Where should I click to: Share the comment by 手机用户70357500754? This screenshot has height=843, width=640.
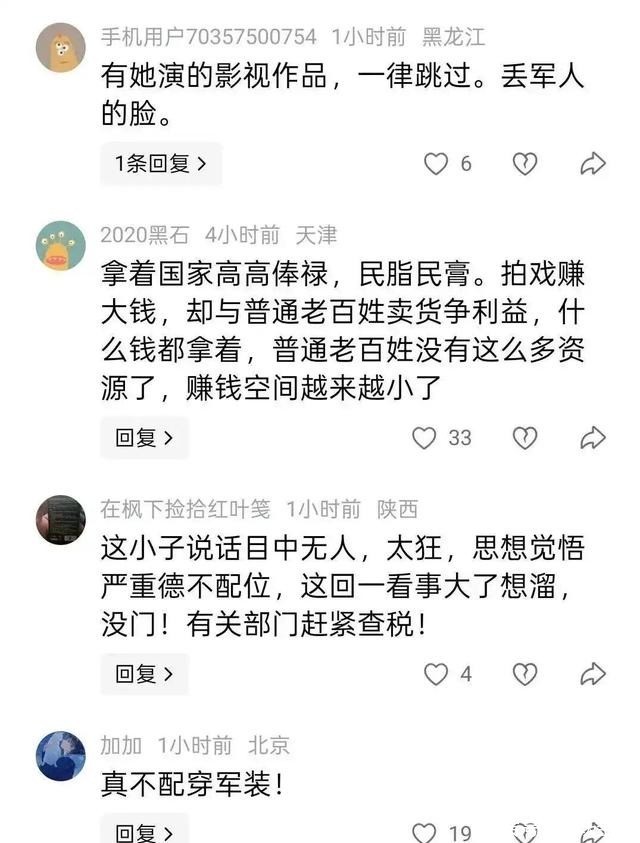tap(593, 164)
